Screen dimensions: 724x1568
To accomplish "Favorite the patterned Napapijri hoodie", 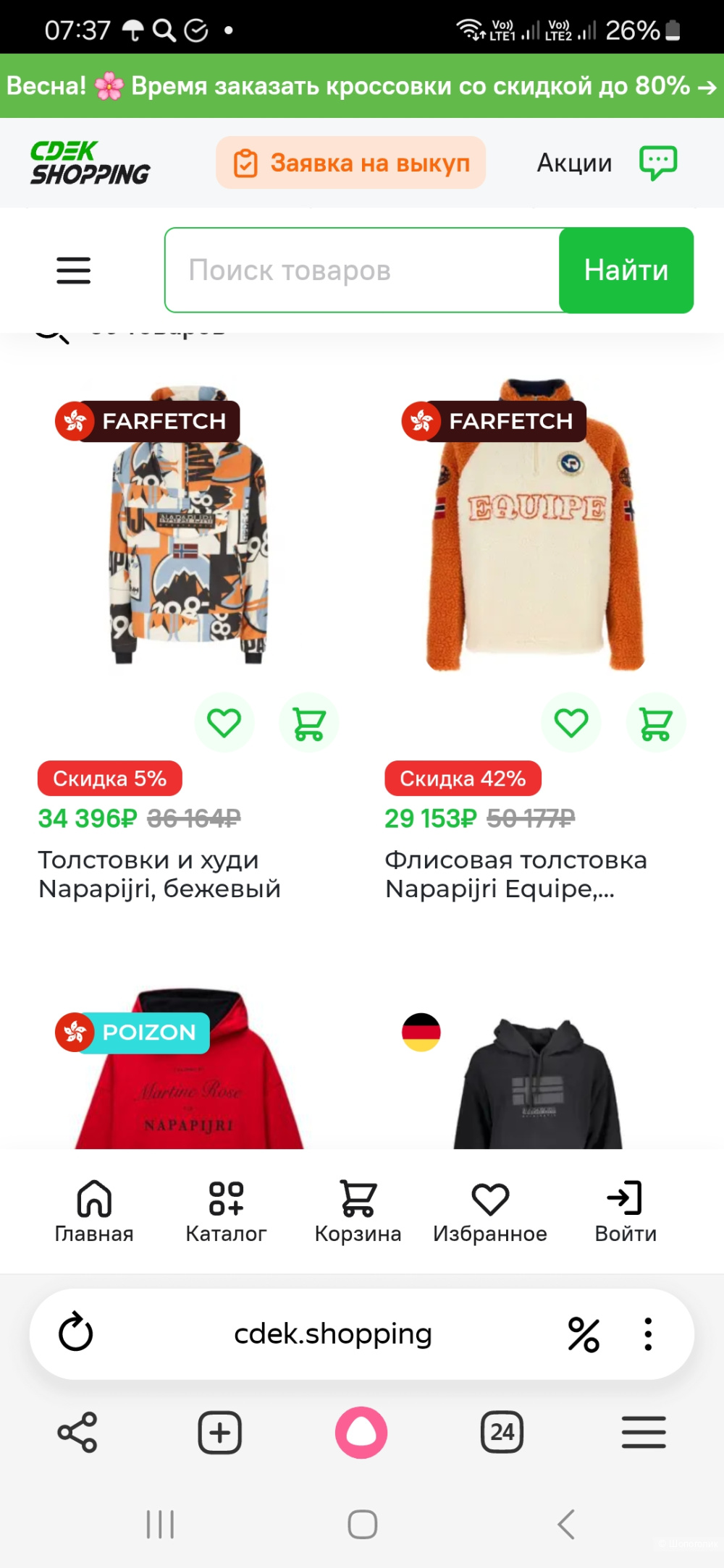I will pos(224,721).
